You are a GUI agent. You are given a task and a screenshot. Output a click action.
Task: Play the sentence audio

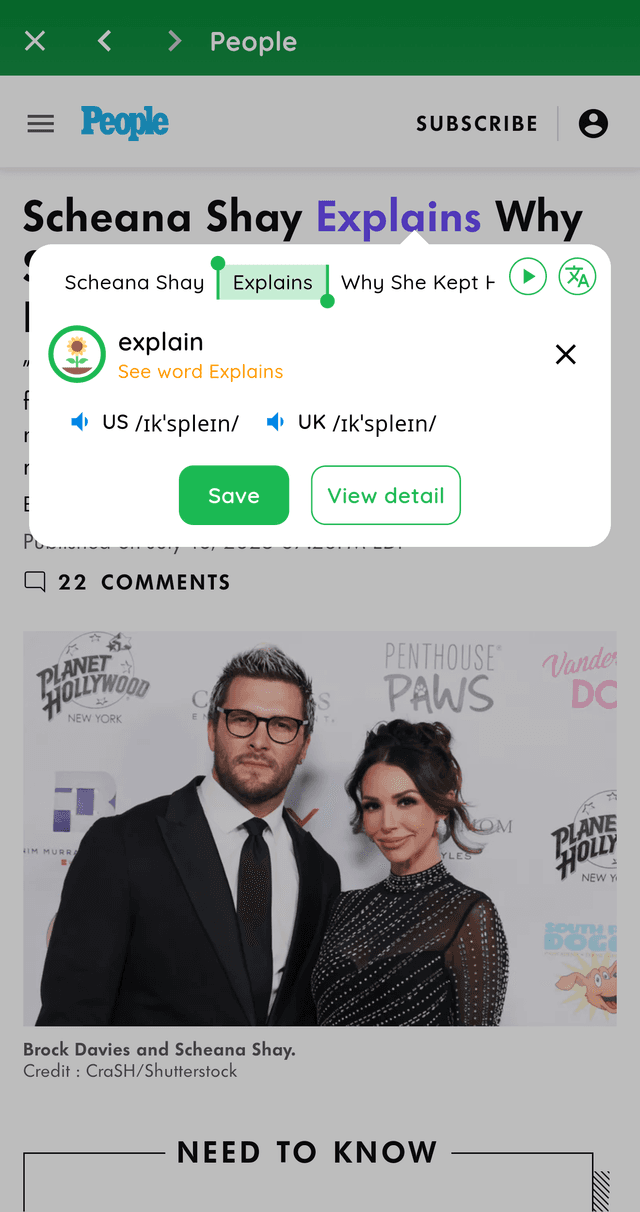pyautogui.click(x=528, y=276)
